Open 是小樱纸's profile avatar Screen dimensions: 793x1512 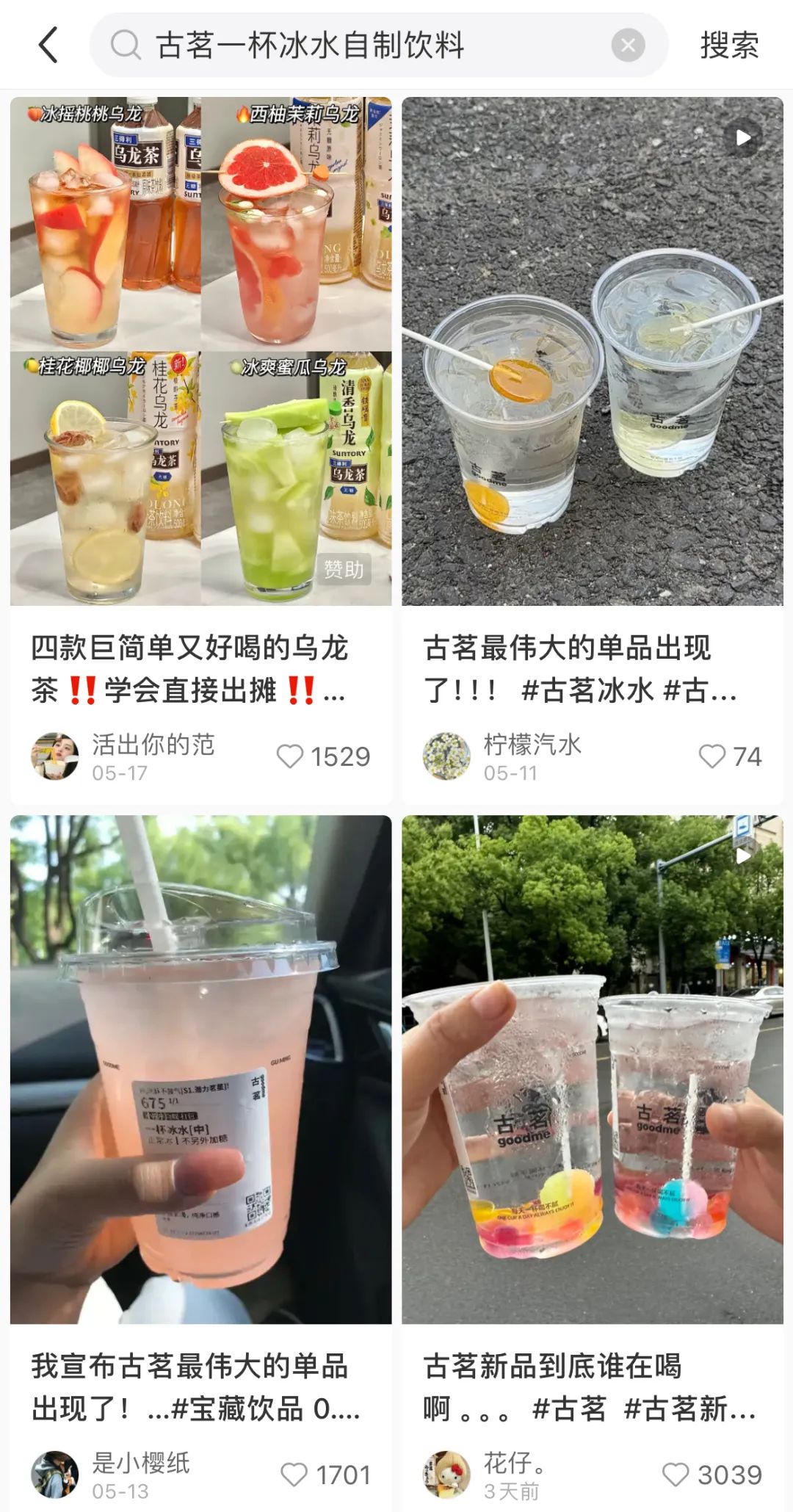55,1475
